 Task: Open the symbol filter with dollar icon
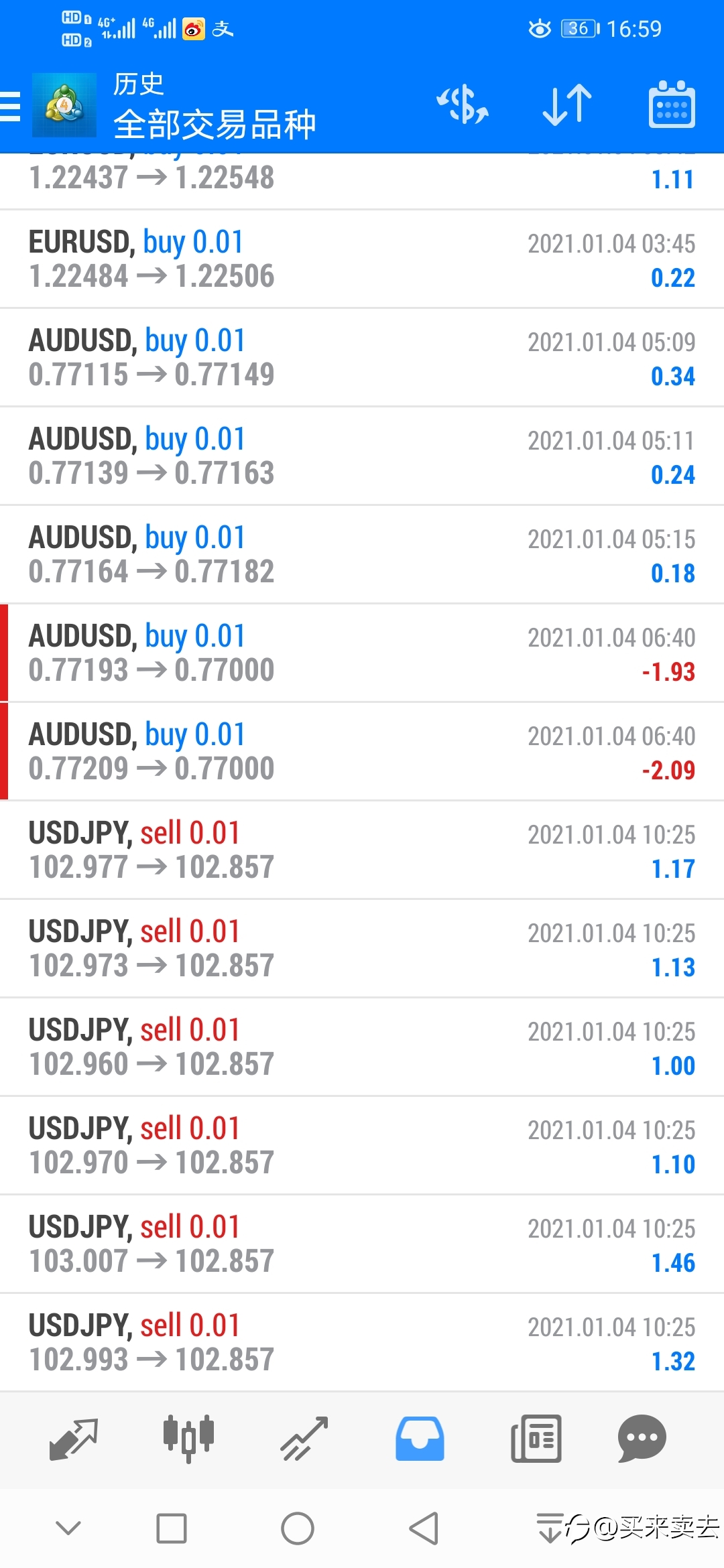pyautogui.click(x=463, y=105)
